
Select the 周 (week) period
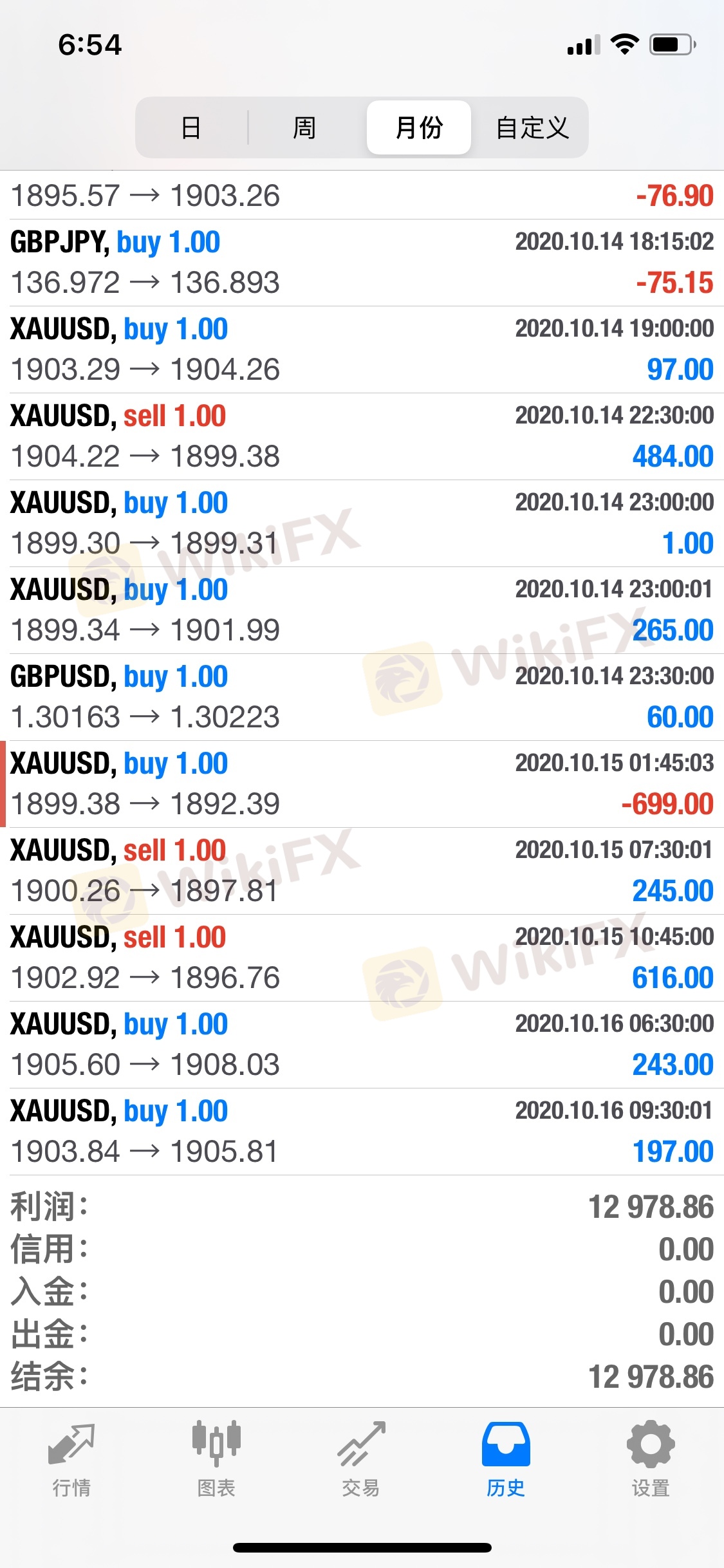click(x=304, y=127)
